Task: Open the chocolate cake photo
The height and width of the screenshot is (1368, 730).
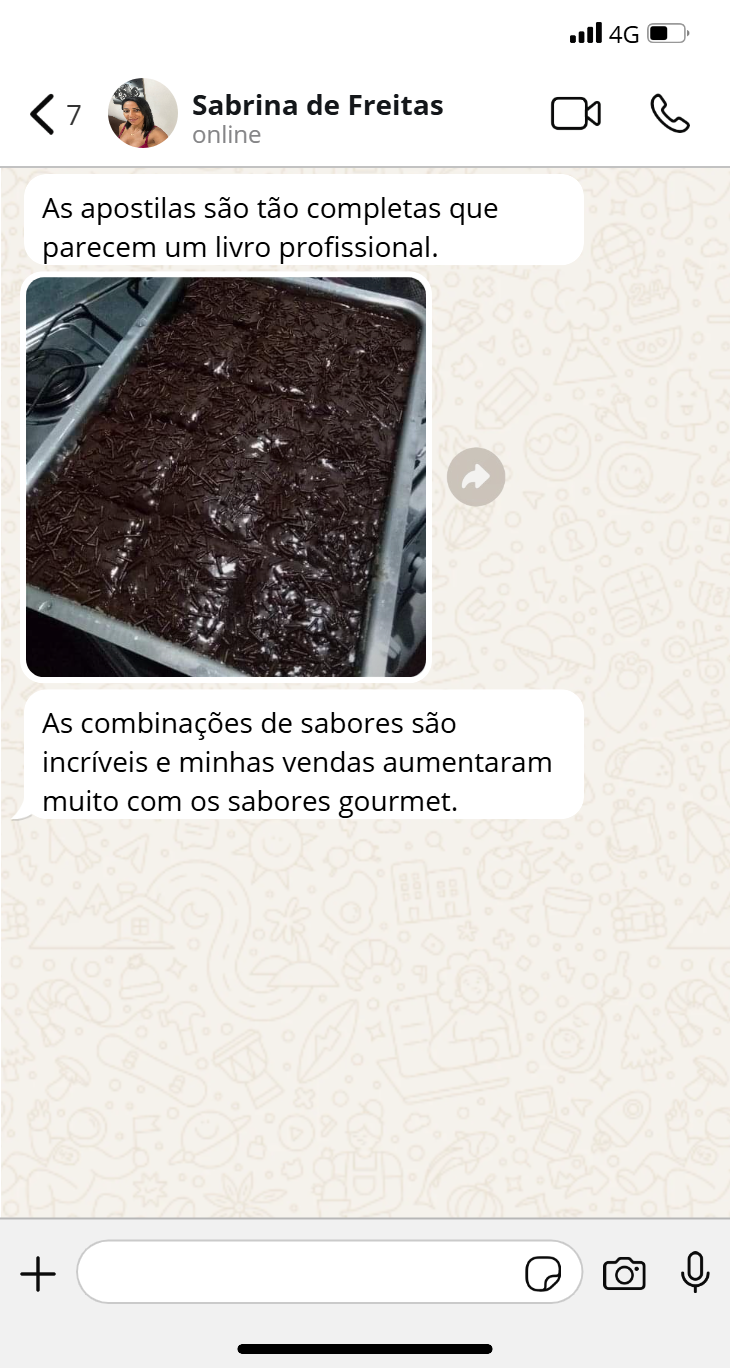Action: coord(226,477)
